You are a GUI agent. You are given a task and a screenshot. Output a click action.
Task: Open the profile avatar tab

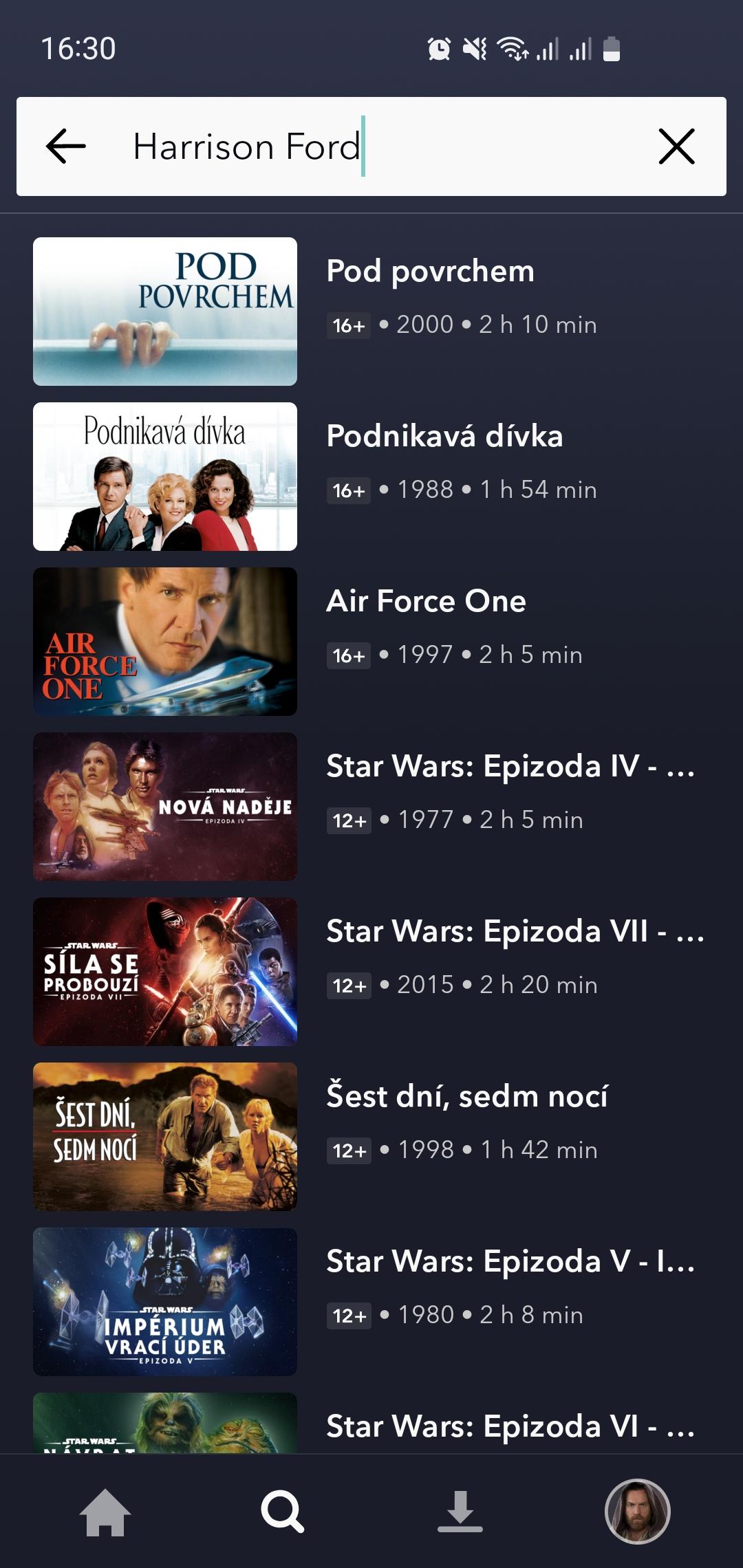pos(637,1512)
